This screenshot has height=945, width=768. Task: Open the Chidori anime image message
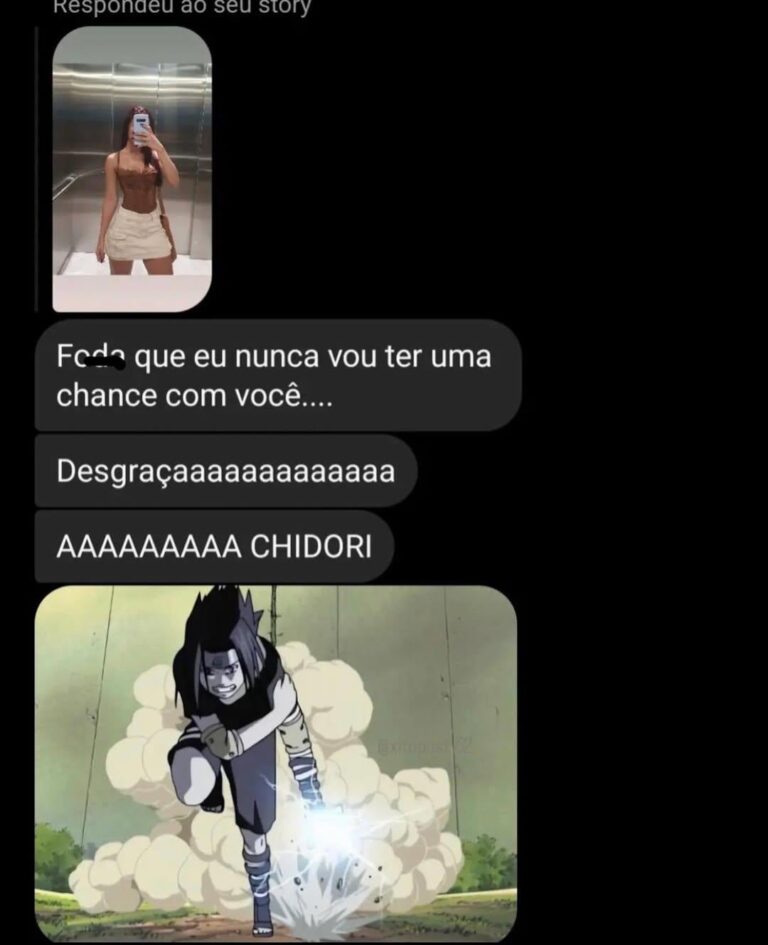click(x=276, y=762)
